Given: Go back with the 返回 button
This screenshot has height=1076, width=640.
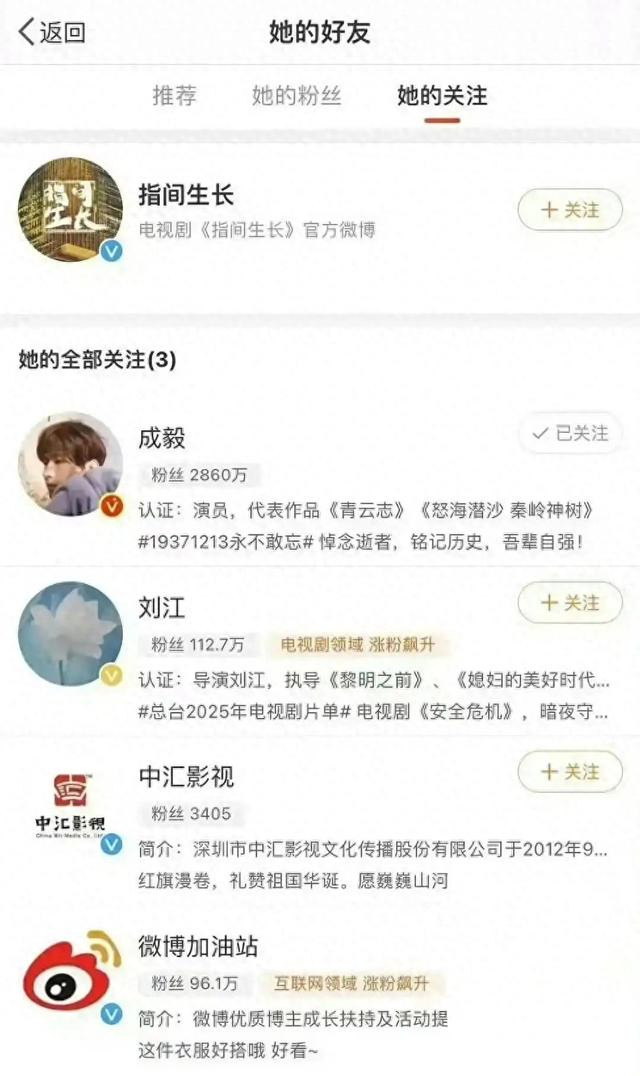Looking at the screenshot, I should pos(51,32).
